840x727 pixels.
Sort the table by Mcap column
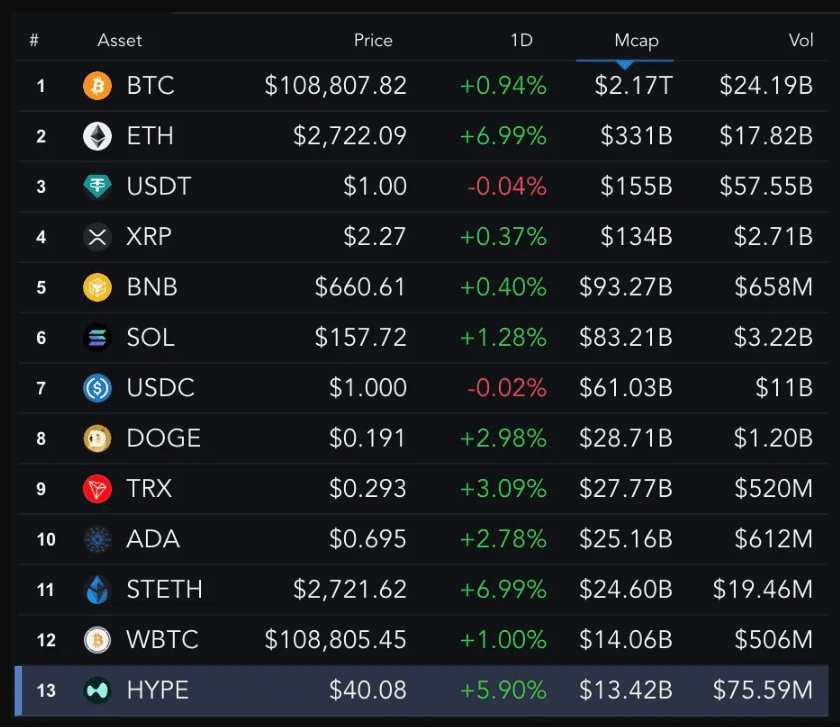636,41
